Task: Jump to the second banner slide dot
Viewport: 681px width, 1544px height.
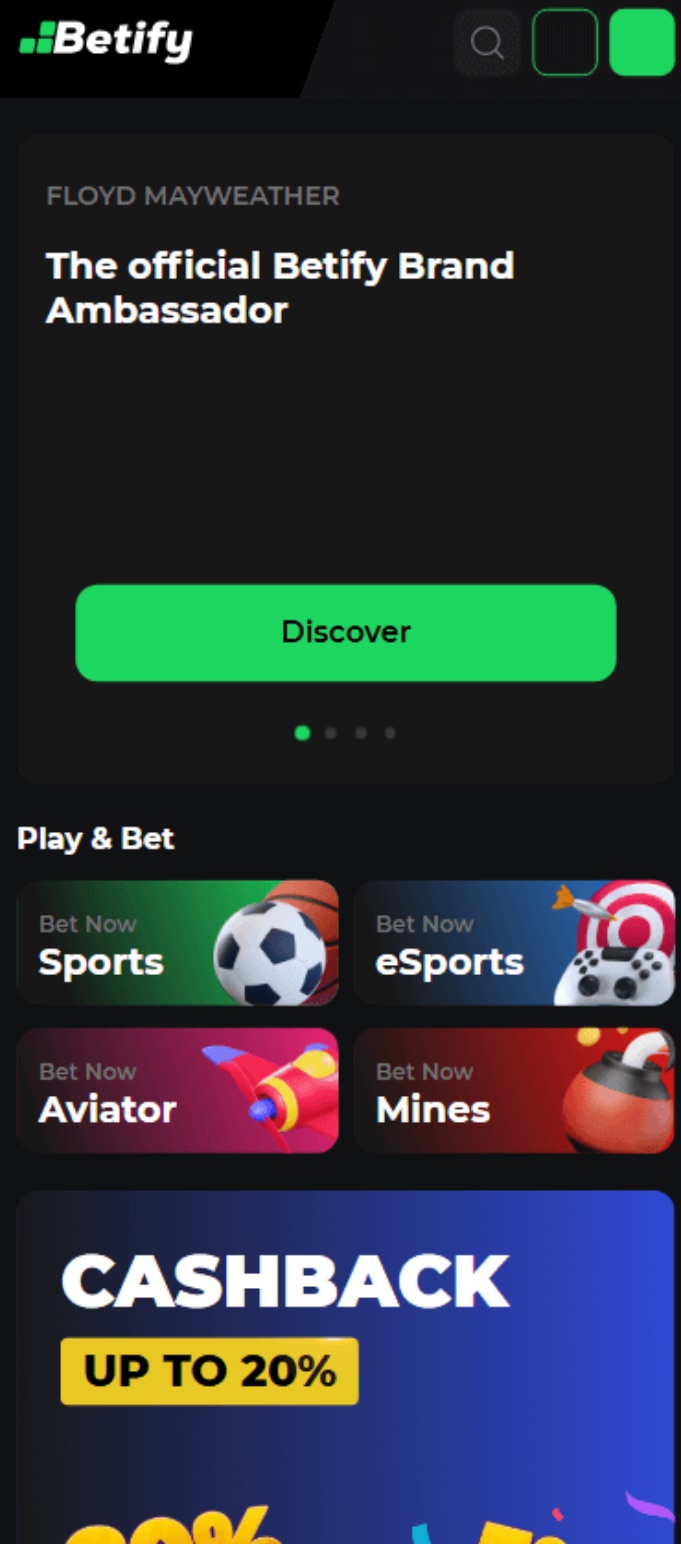Action: point(331,733)
